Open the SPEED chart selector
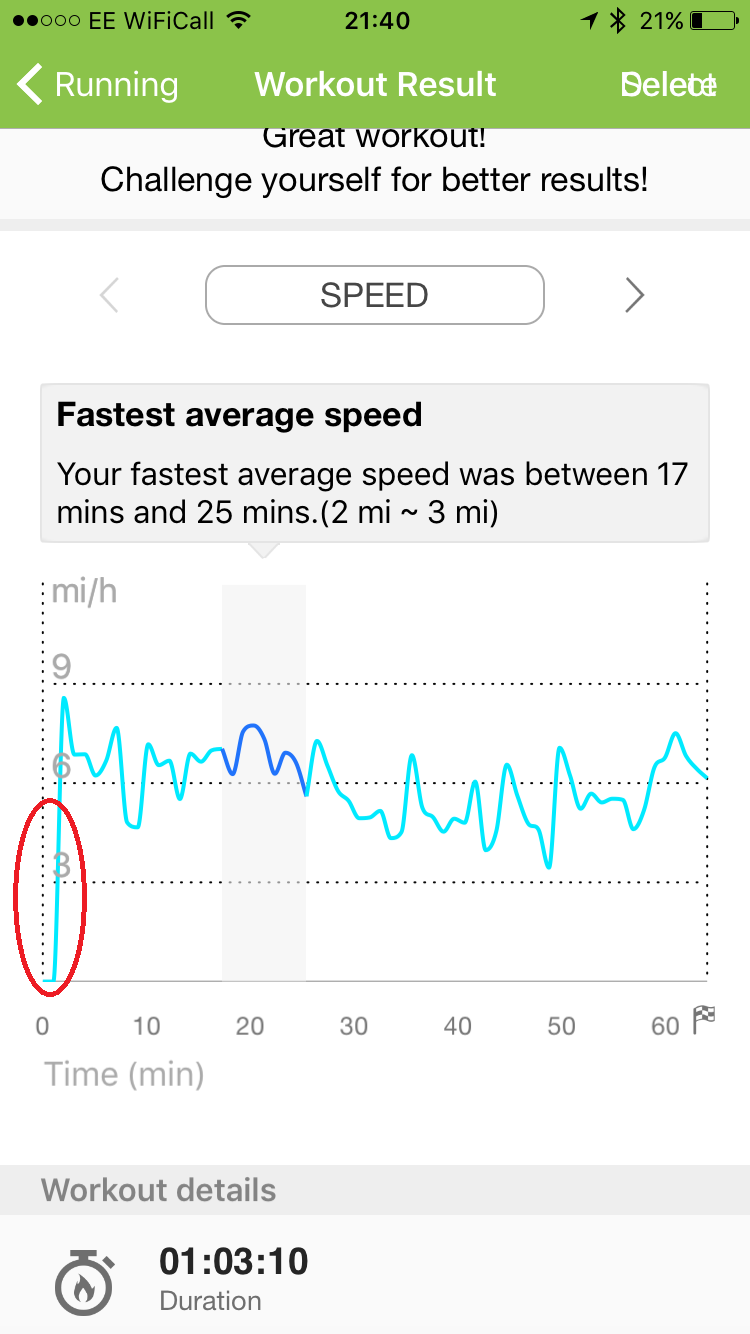The height and width of the screenshot is (1334, 750). [375, 295]
